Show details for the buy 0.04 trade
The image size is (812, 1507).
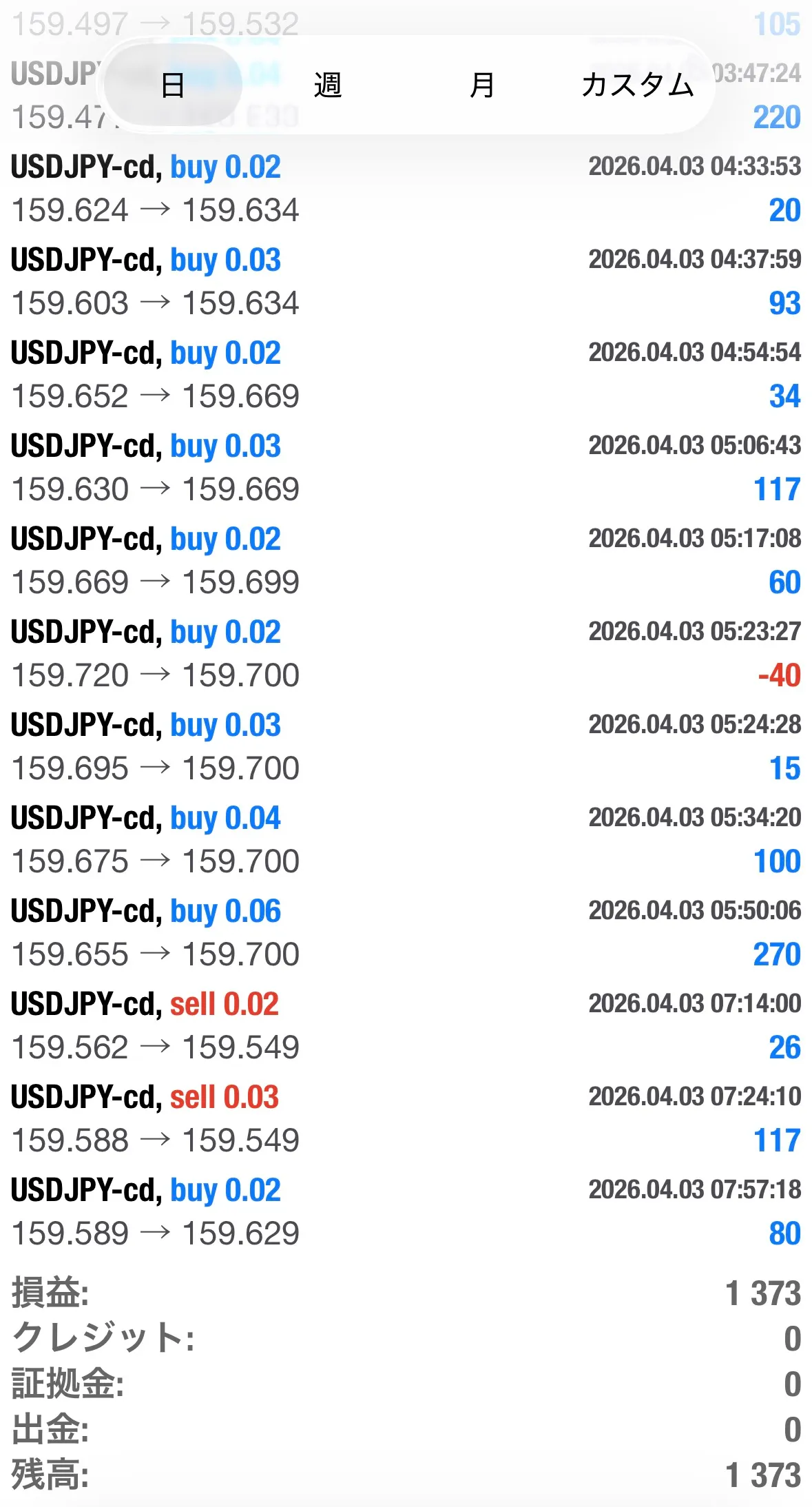click(x=406, y=839)
